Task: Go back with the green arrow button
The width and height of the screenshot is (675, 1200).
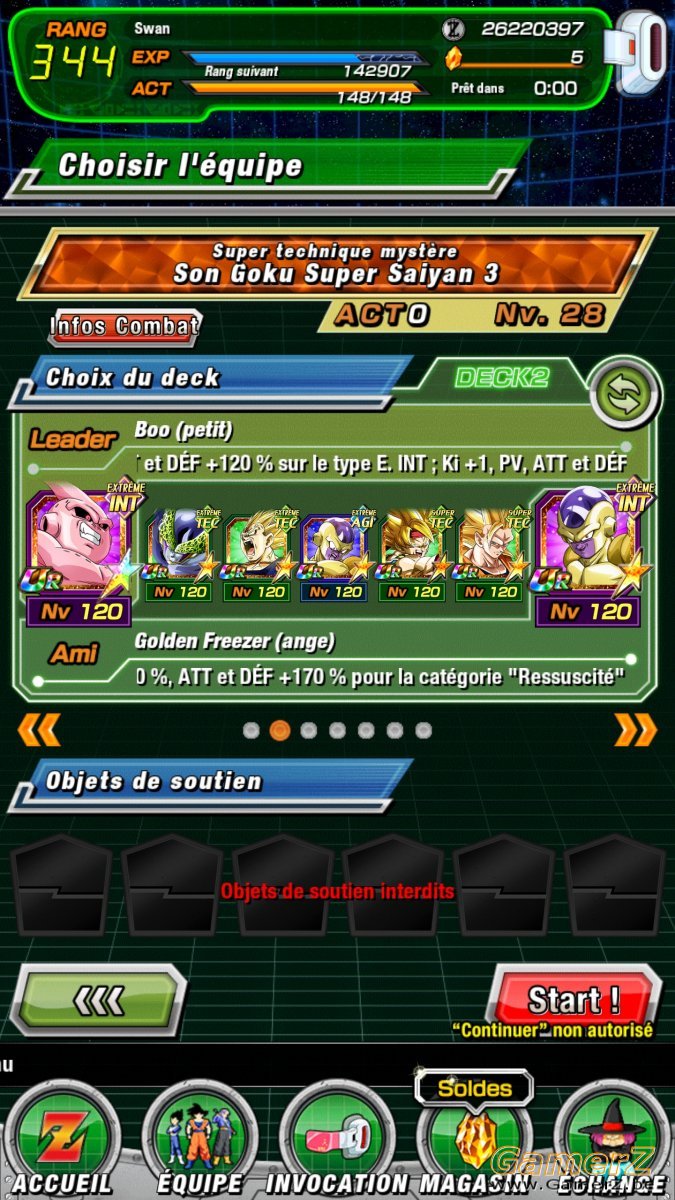Action: point(100,999)
